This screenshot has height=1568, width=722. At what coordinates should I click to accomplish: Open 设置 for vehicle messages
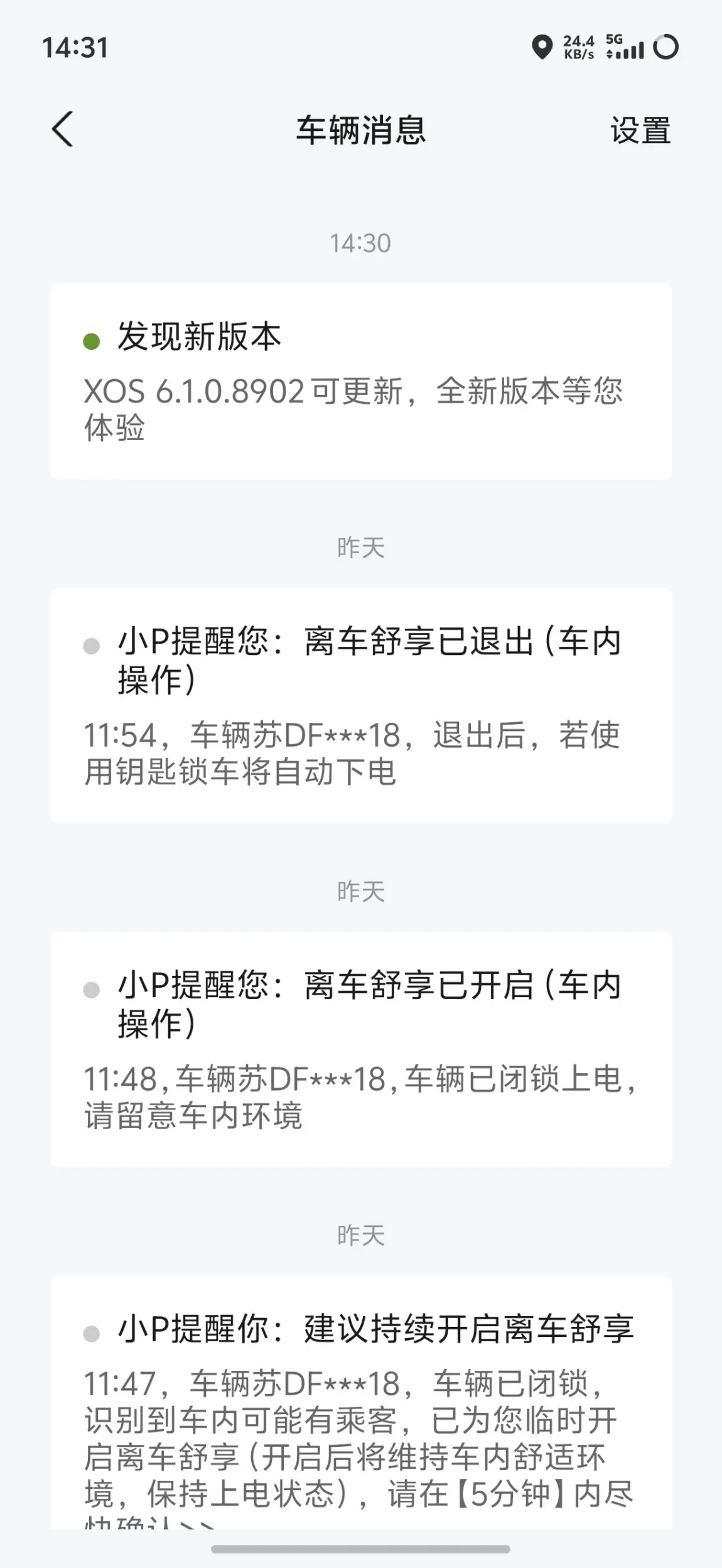pos(640,131)
